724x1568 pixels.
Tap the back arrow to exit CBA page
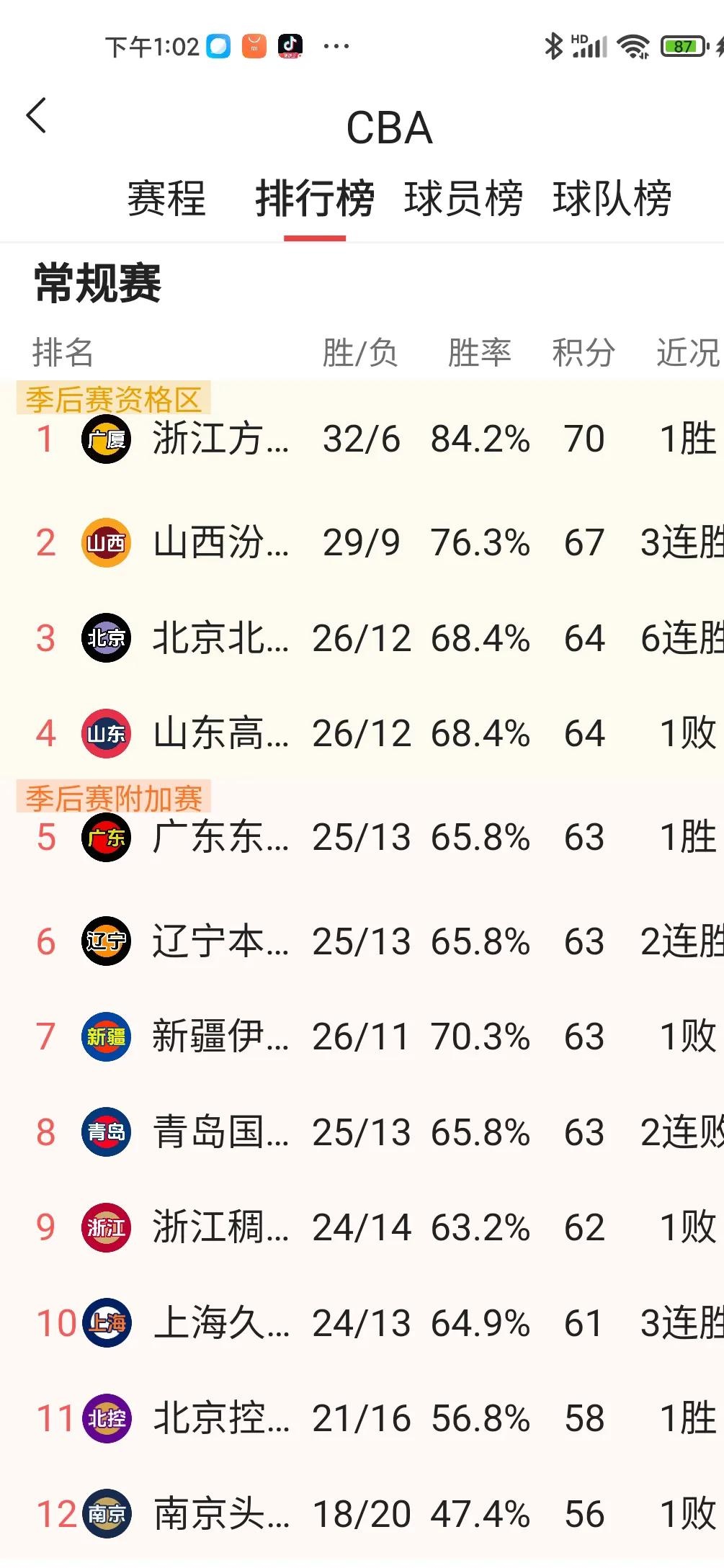pos(36,114)
